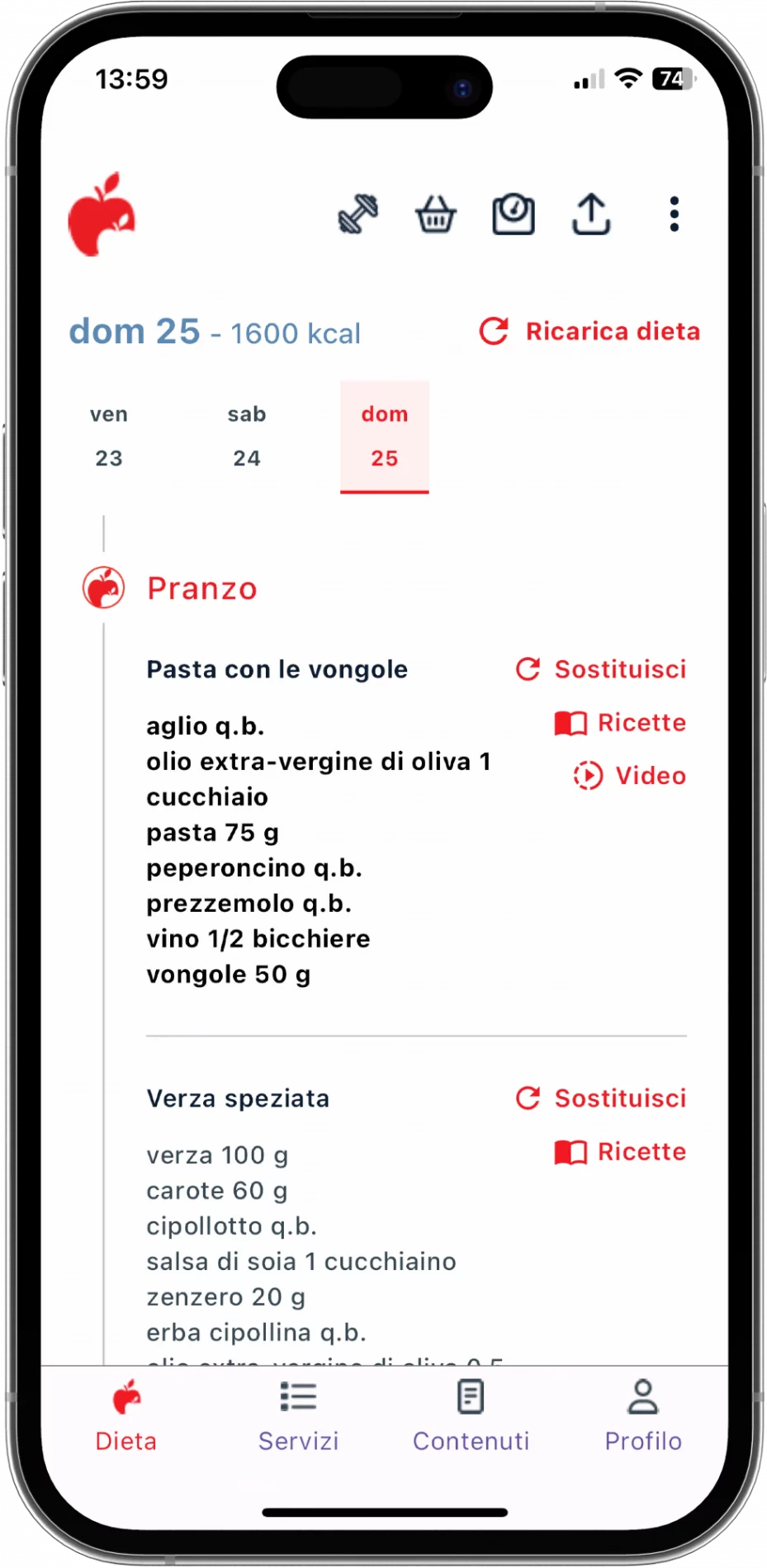Select day ven 23
Viewport: 767px width, 1568px height.
pyautogui.click(x=109, y=437)
